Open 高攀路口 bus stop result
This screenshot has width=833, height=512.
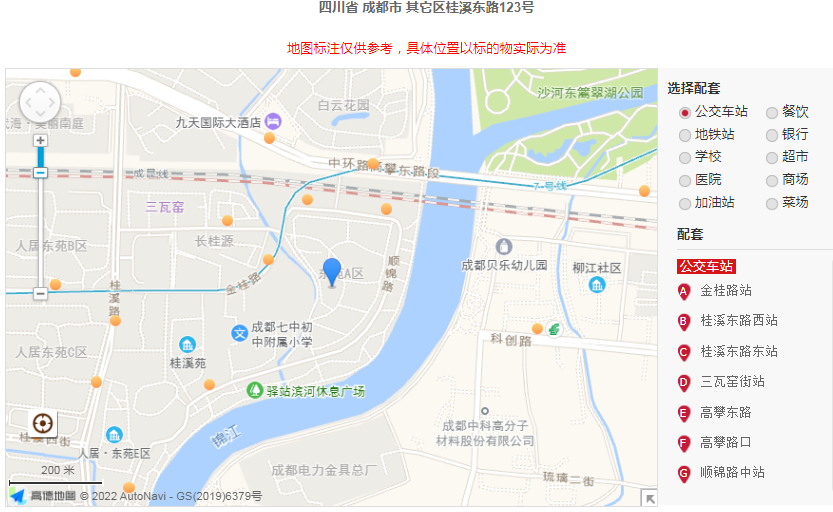pos(725,442)
